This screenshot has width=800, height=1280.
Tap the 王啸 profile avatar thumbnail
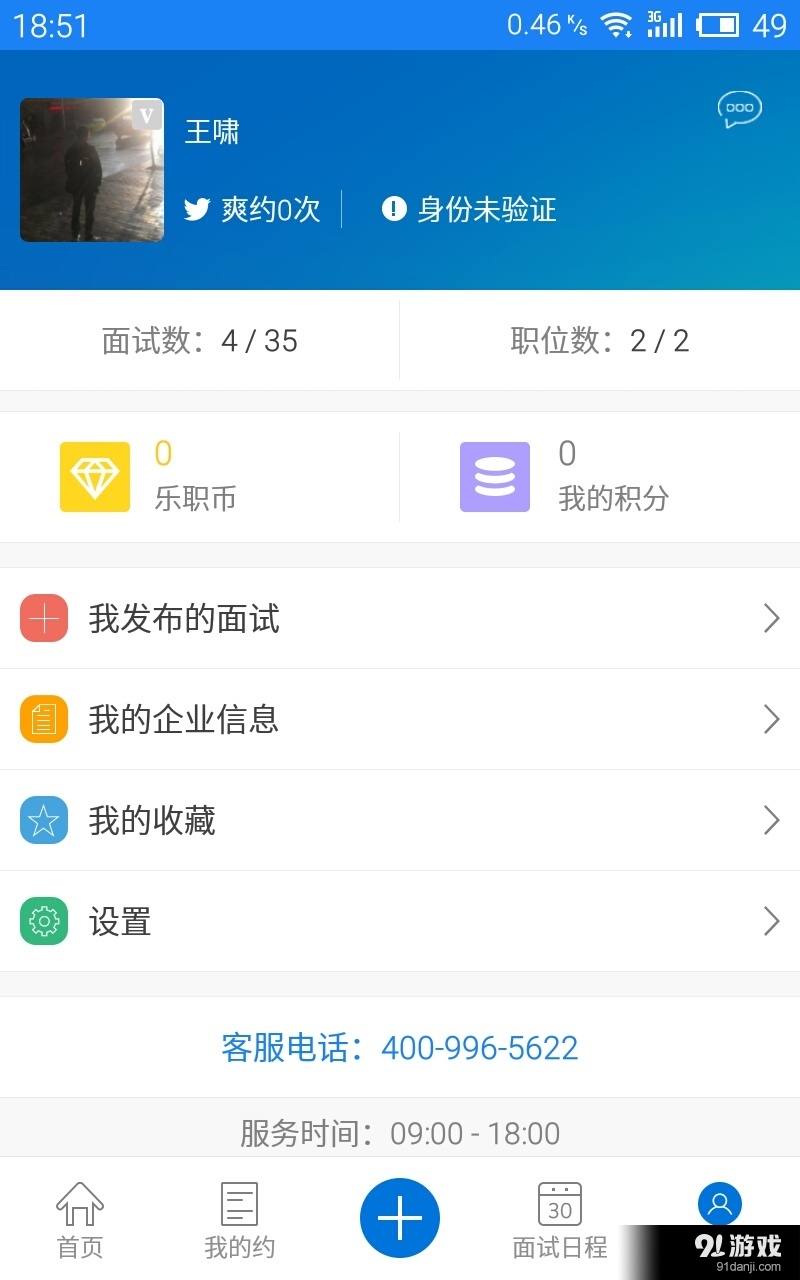(91, 170)
